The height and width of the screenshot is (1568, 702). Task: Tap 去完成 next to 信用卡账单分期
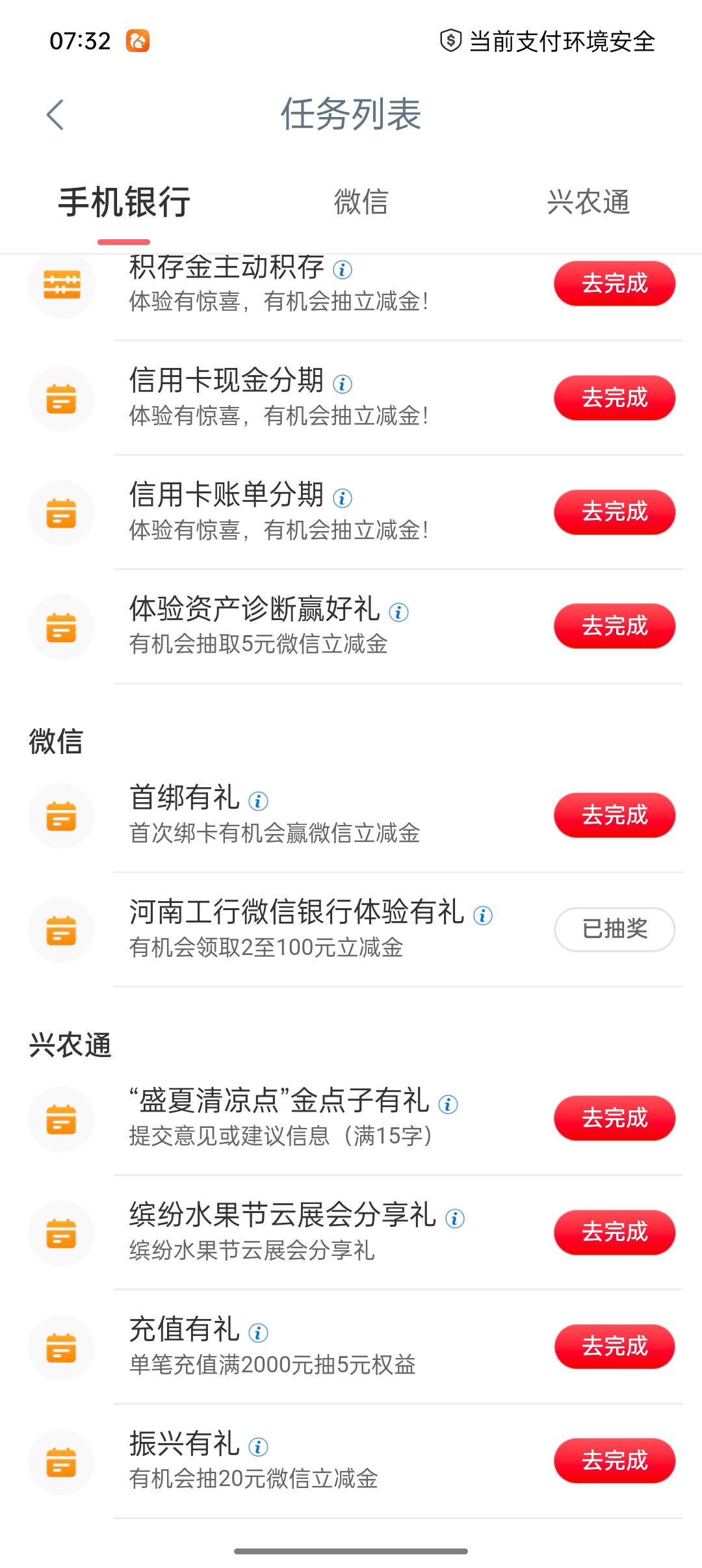614,512
